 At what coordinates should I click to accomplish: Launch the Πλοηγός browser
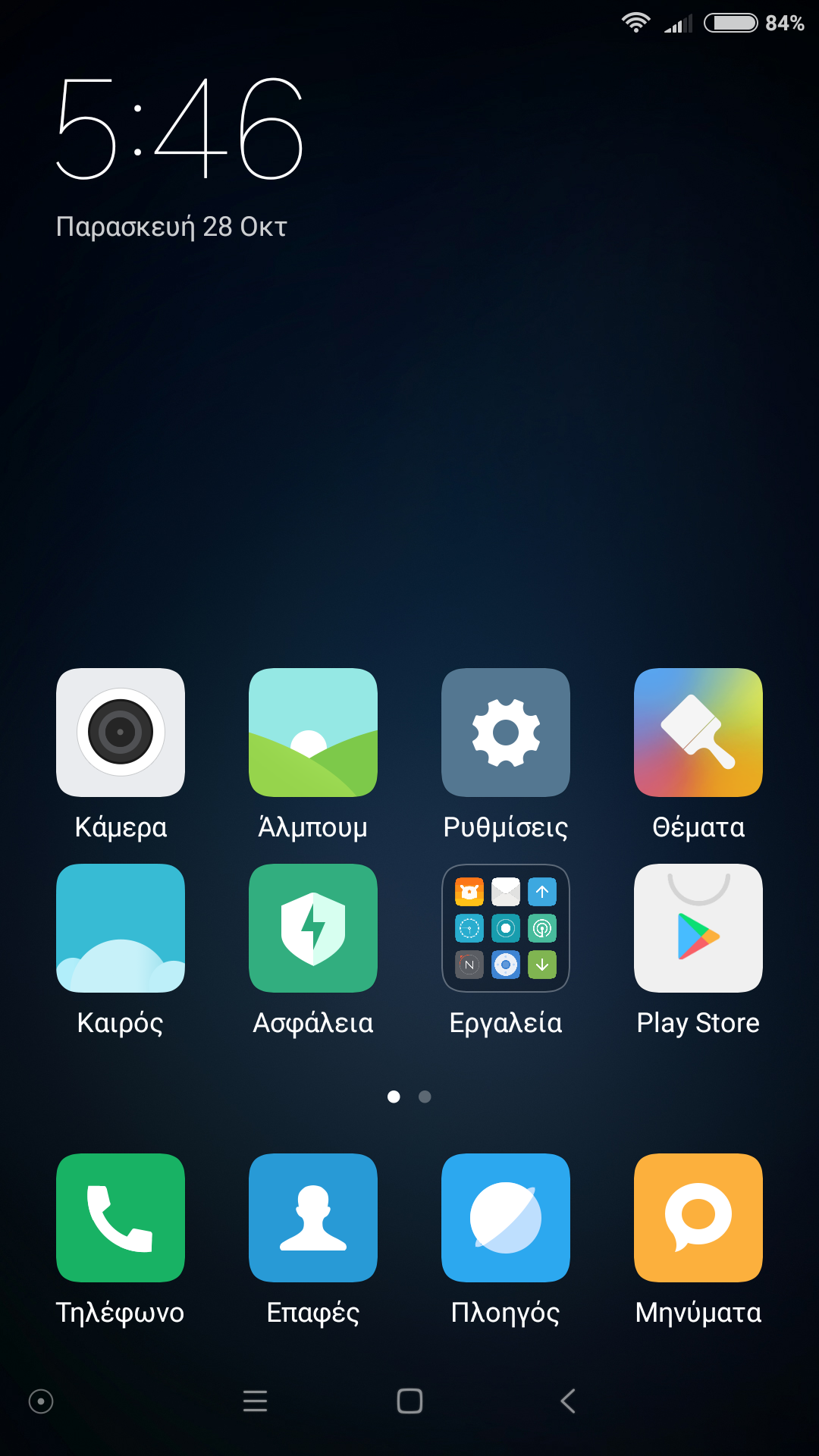(x=506, y=1218)
